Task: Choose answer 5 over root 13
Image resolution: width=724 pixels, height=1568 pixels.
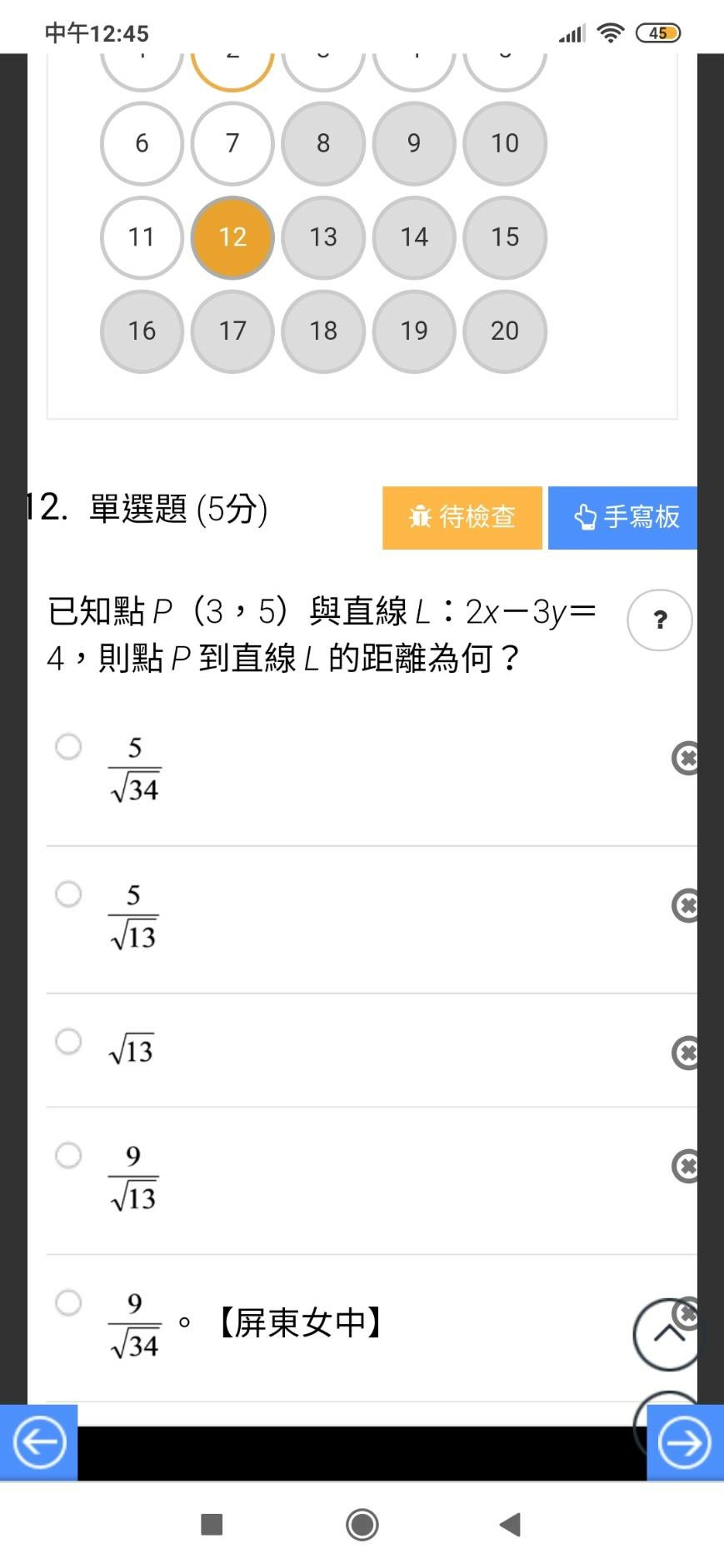Action: [68, 894]
